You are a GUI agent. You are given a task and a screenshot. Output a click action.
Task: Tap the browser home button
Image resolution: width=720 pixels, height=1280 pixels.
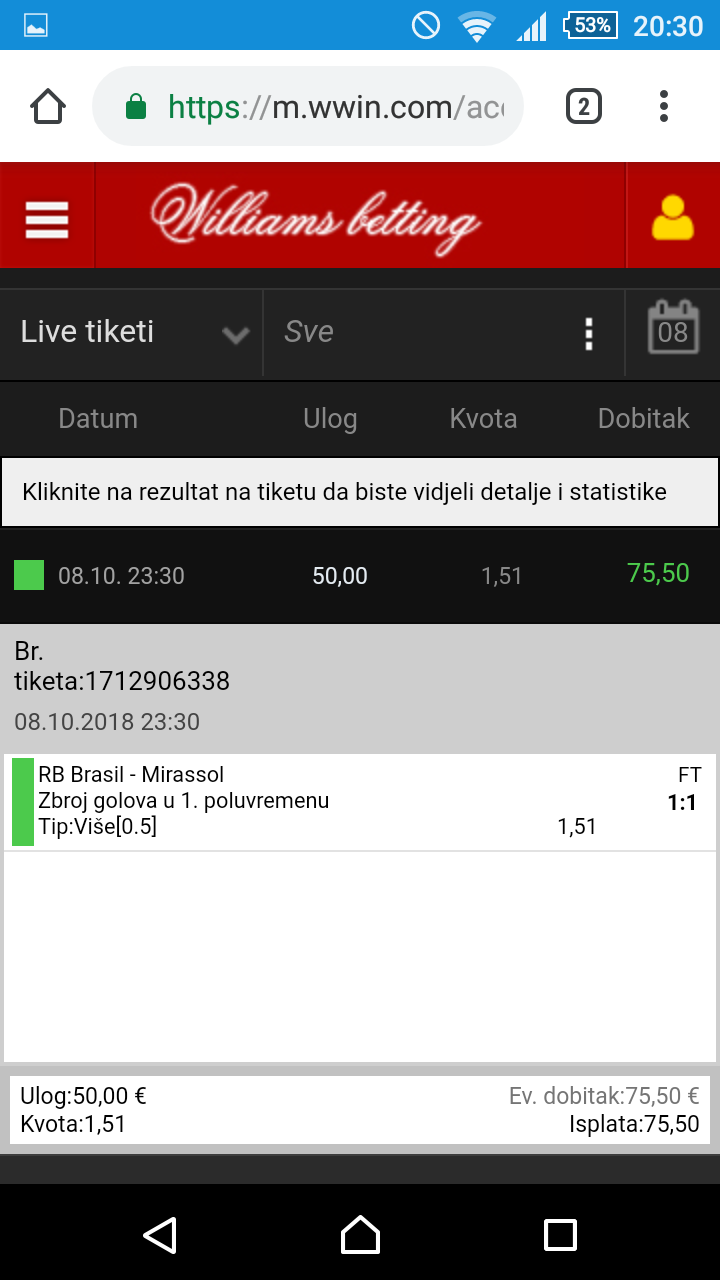point(48,106)
